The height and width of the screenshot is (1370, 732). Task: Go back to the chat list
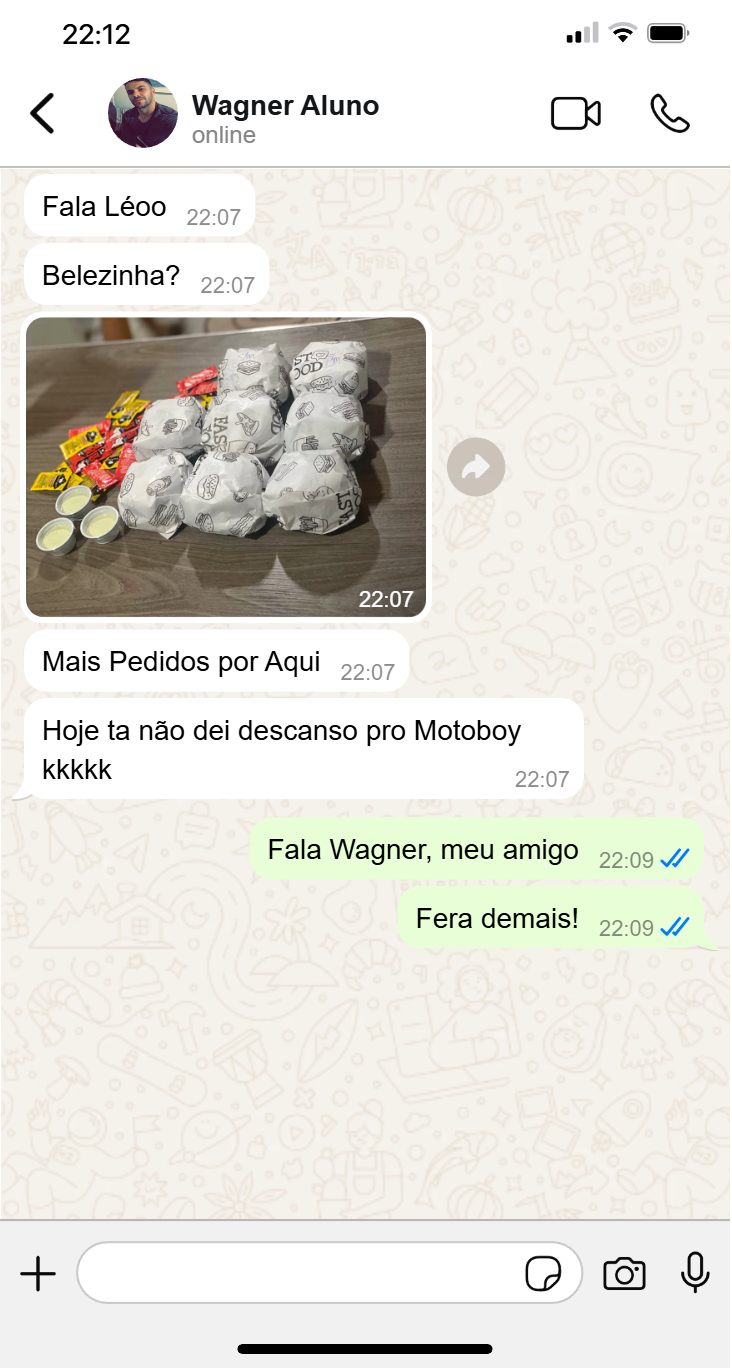[x=42, y=114]
